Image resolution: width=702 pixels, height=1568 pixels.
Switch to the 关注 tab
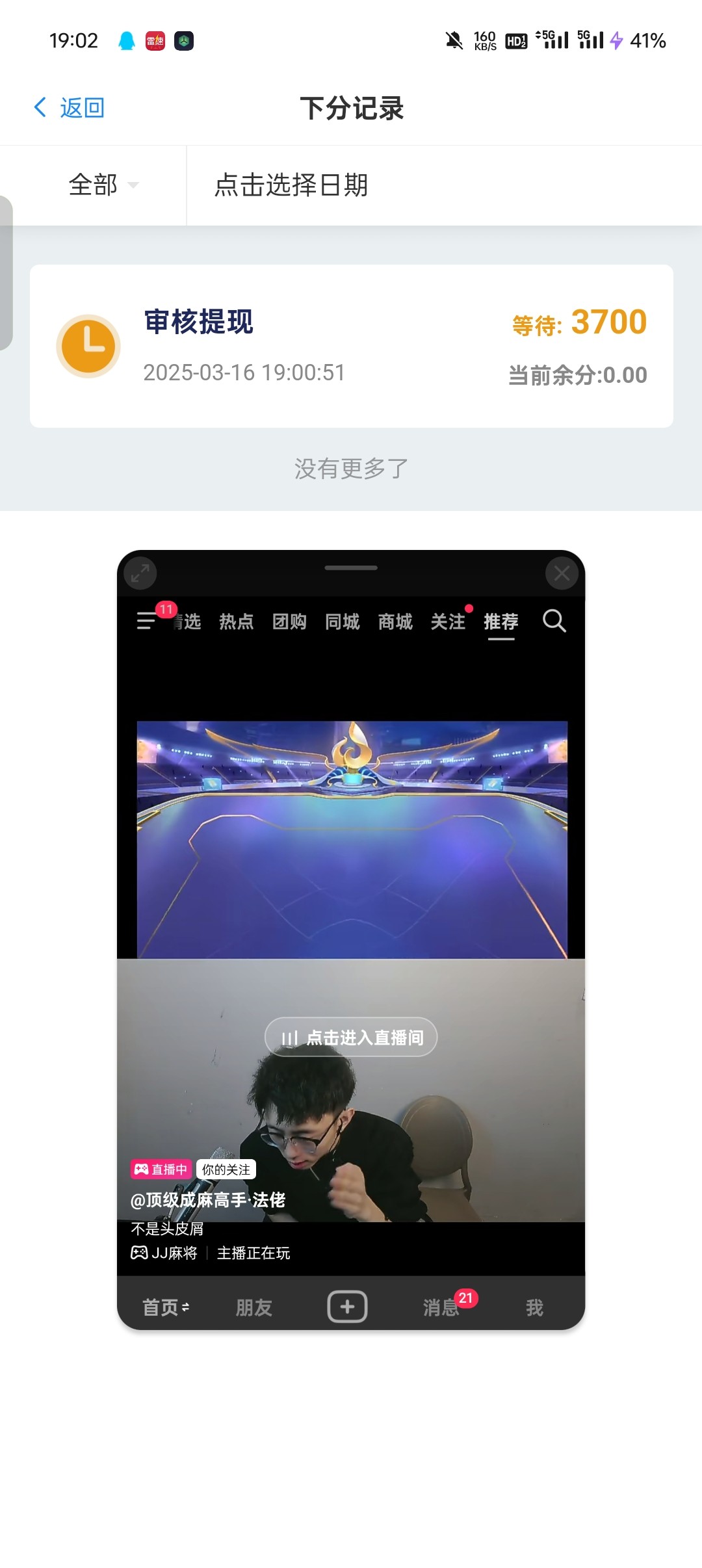pyautogui.click(x=448, y=622)
